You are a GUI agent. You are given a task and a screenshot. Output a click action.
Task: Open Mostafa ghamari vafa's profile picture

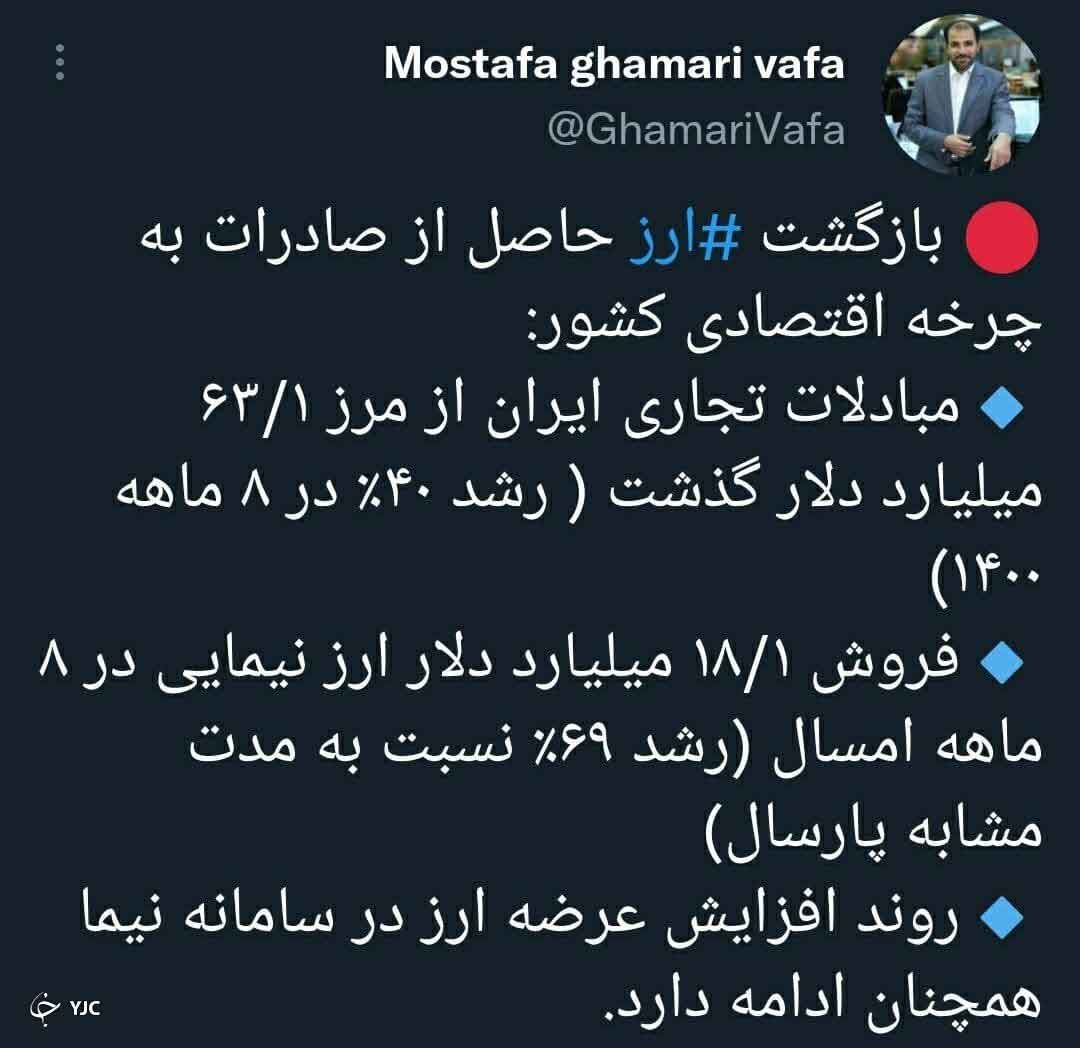959,94
